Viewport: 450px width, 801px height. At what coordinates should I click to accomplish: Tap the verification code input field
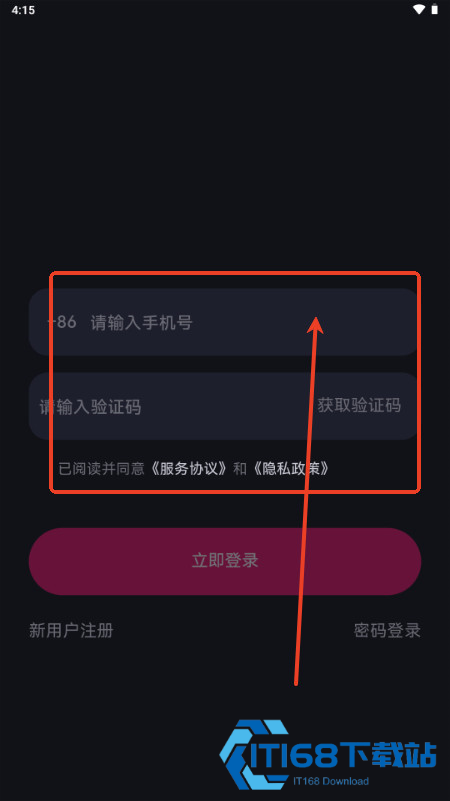tap(169, 407)
